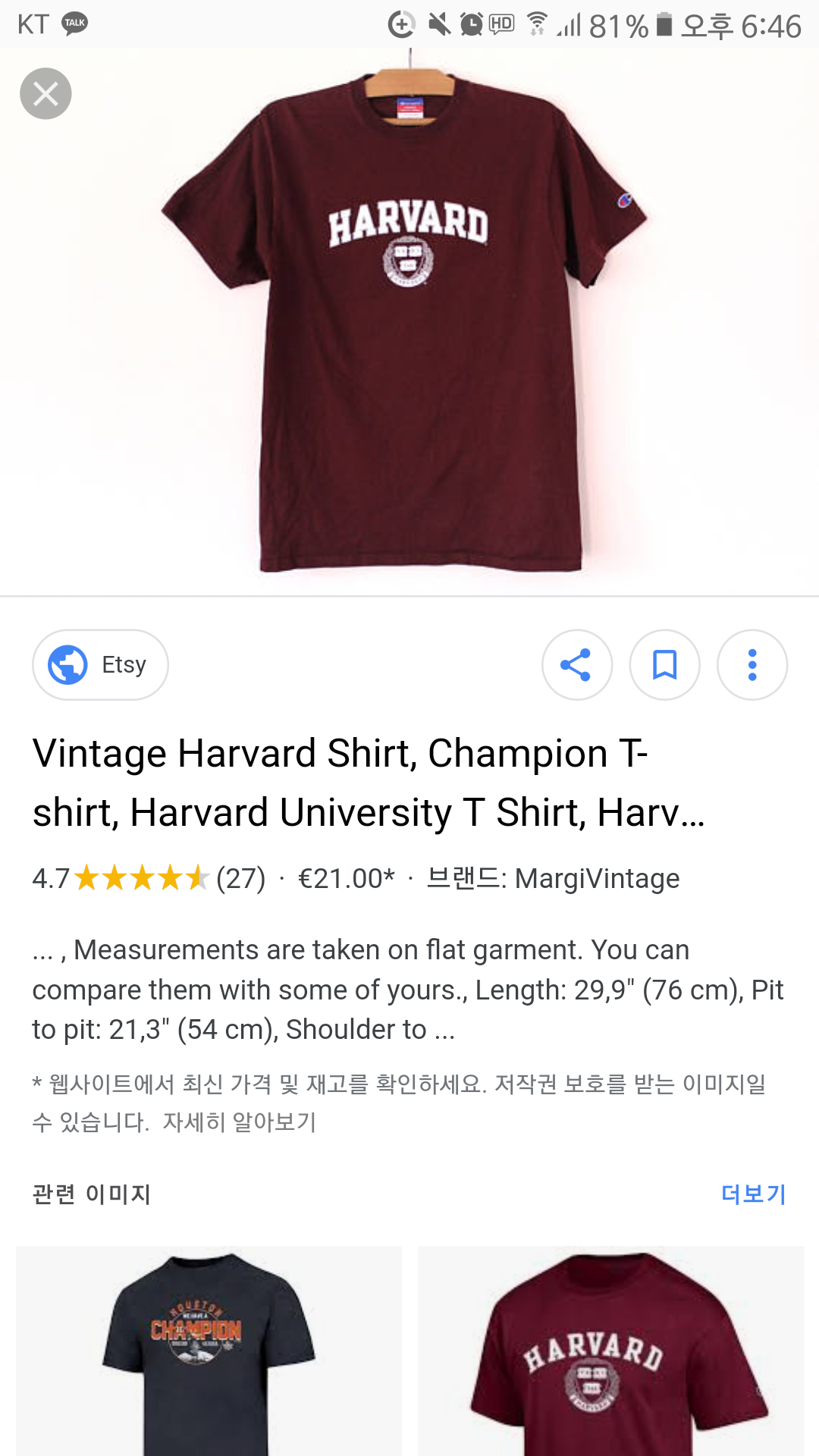Bookmark this image result
This screenshot has height=1456, width=819.
click(664, 665)
